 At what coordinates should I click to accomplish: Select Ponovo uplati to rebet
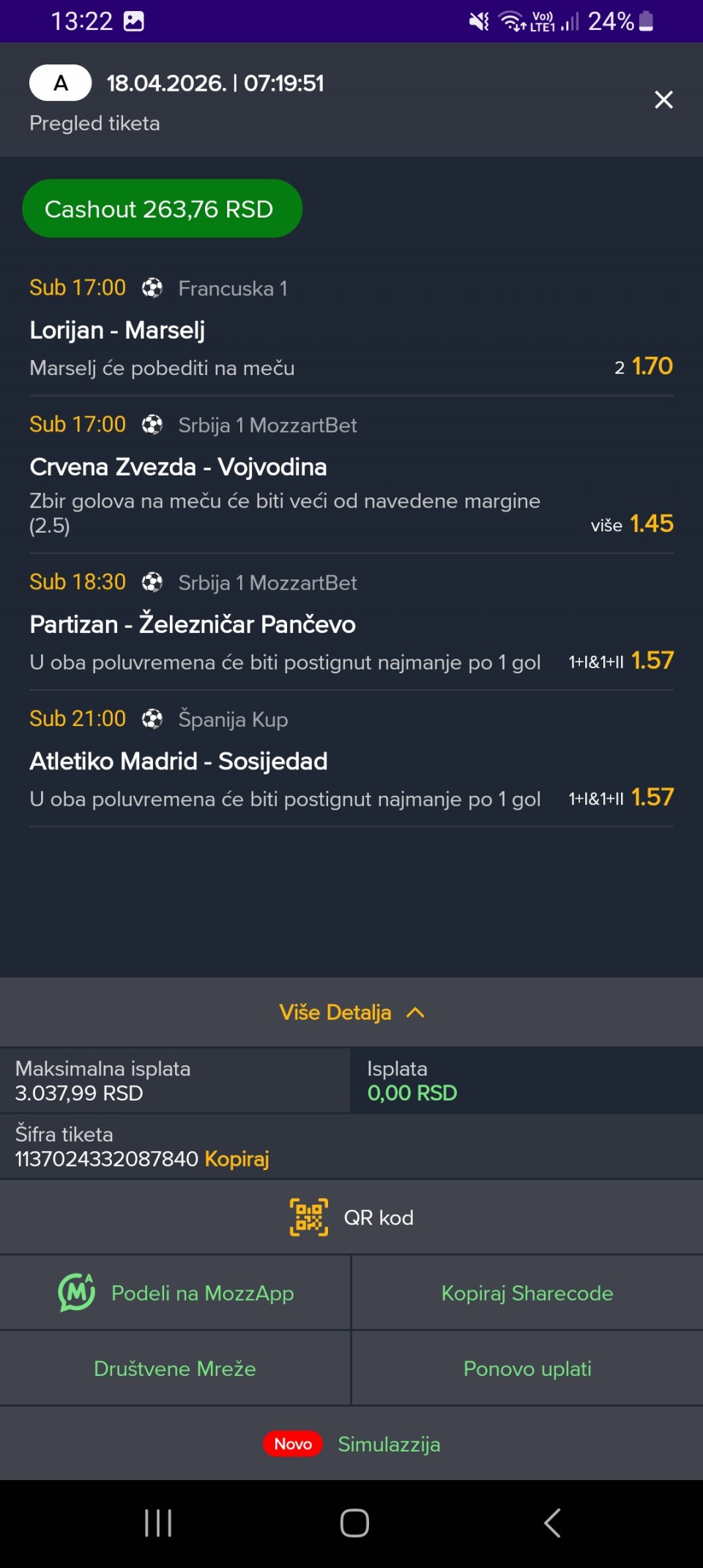point(527,1369)
